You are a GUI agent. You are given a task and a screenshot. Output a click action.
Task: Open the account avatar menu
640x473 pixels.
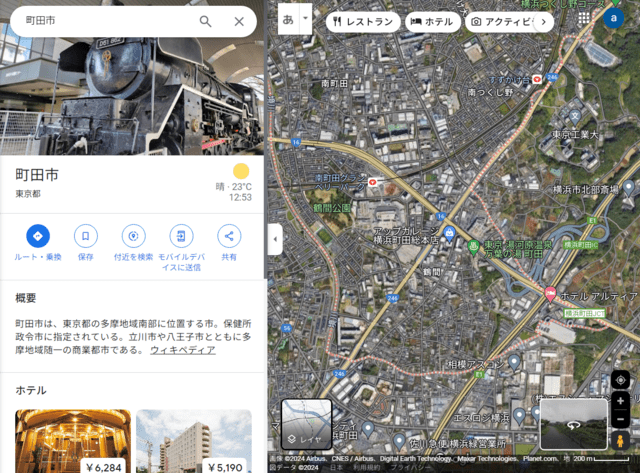(615, 17)
